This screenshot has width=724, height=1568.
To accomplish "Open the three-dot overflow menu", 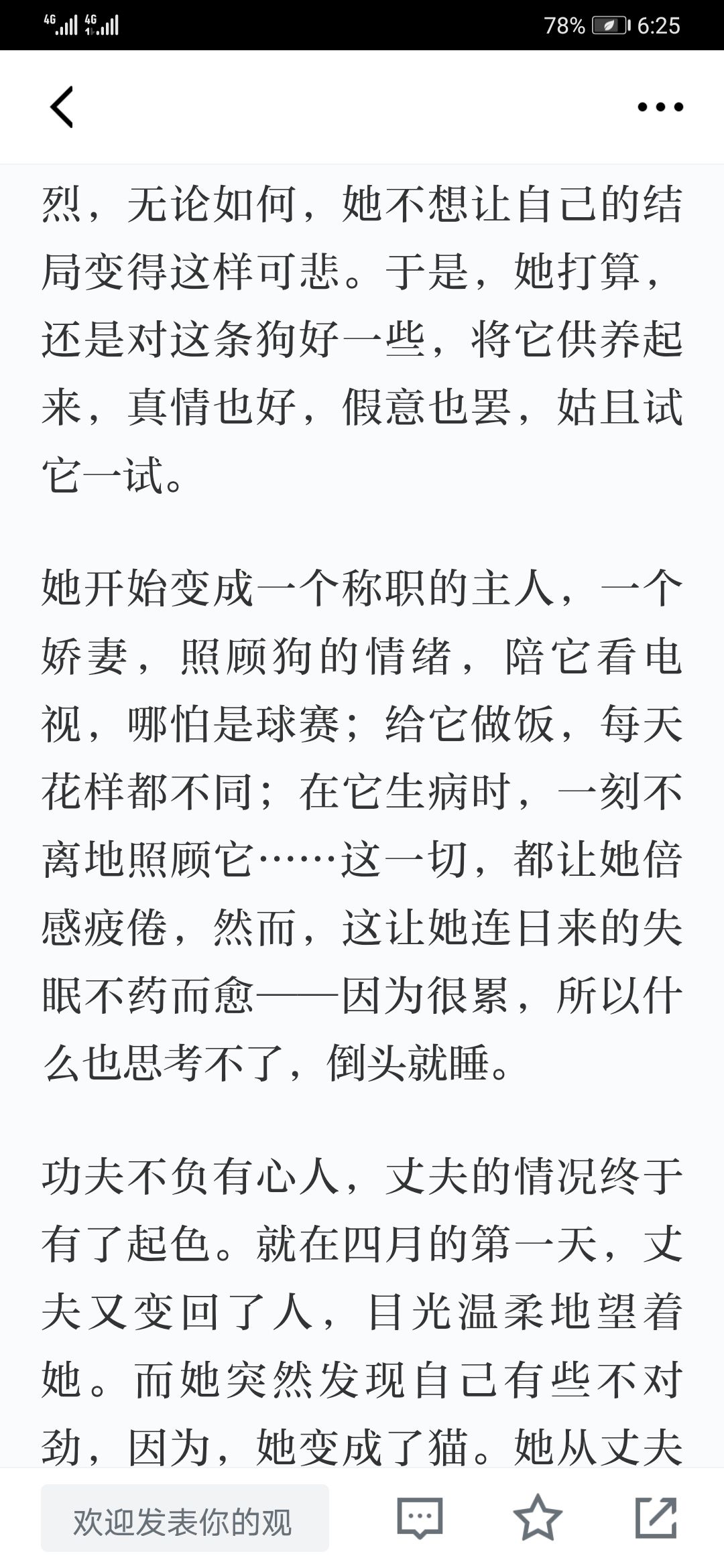I will [660, 107].
